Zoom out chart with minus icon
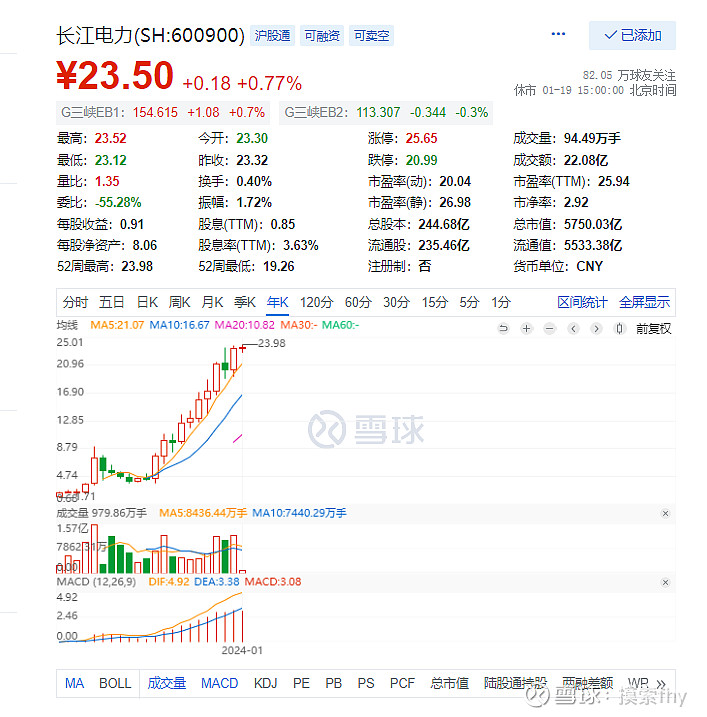Image resolution: width=707 pixels, height=717 pixels. 549,328
